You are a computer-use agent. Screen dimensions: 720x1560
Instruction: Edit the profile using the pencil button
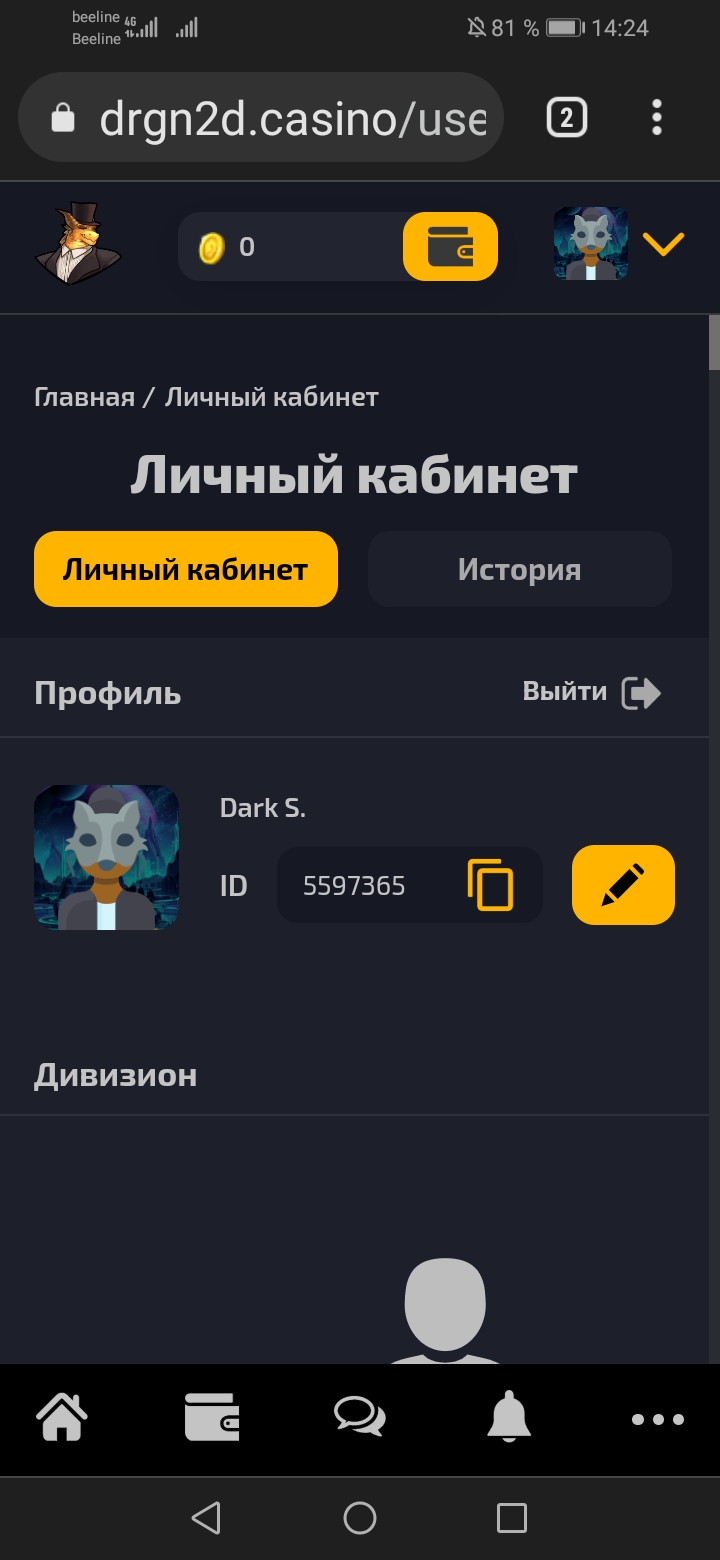point(622,885)
